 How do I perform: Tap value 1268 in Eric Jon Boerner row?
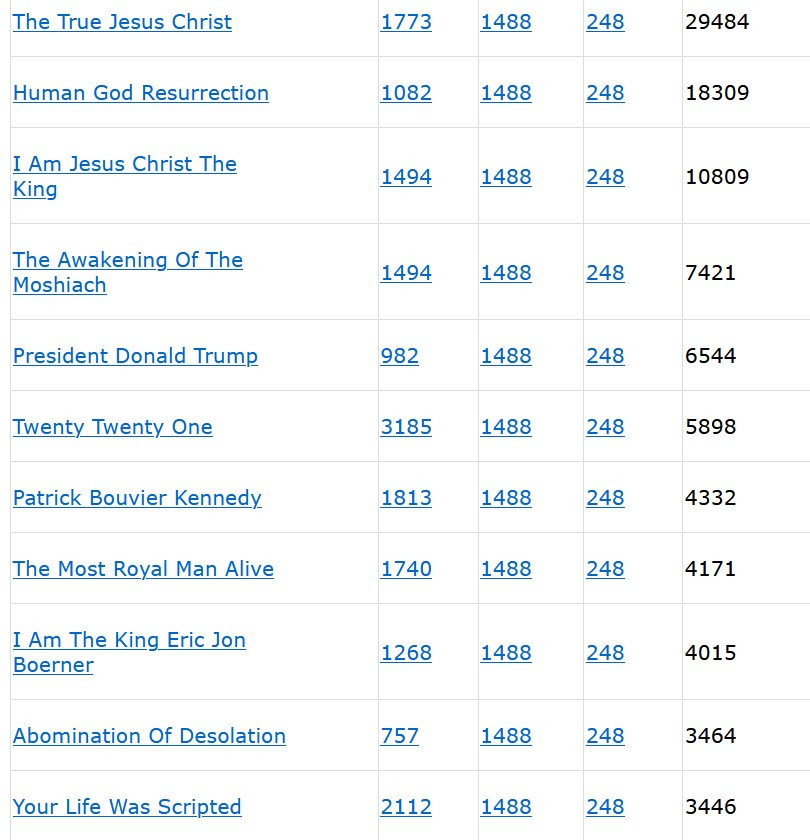point(406,653)
